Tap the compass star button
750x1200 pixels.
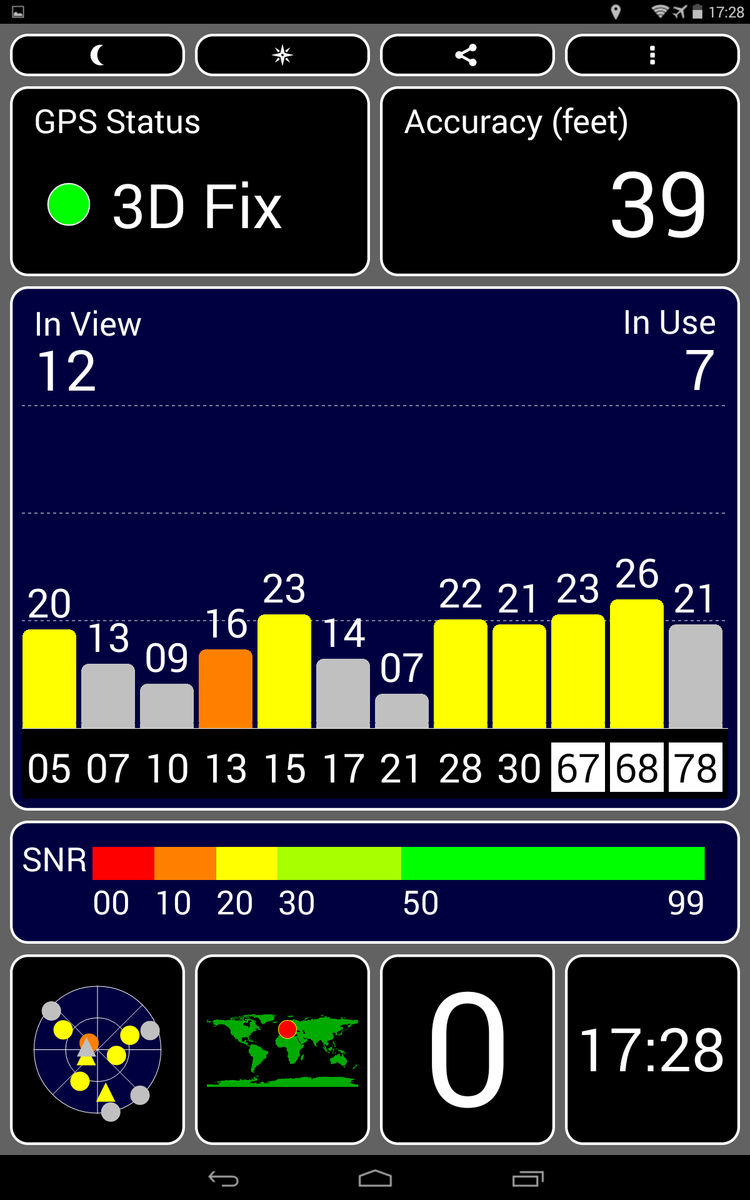(282, 56)
